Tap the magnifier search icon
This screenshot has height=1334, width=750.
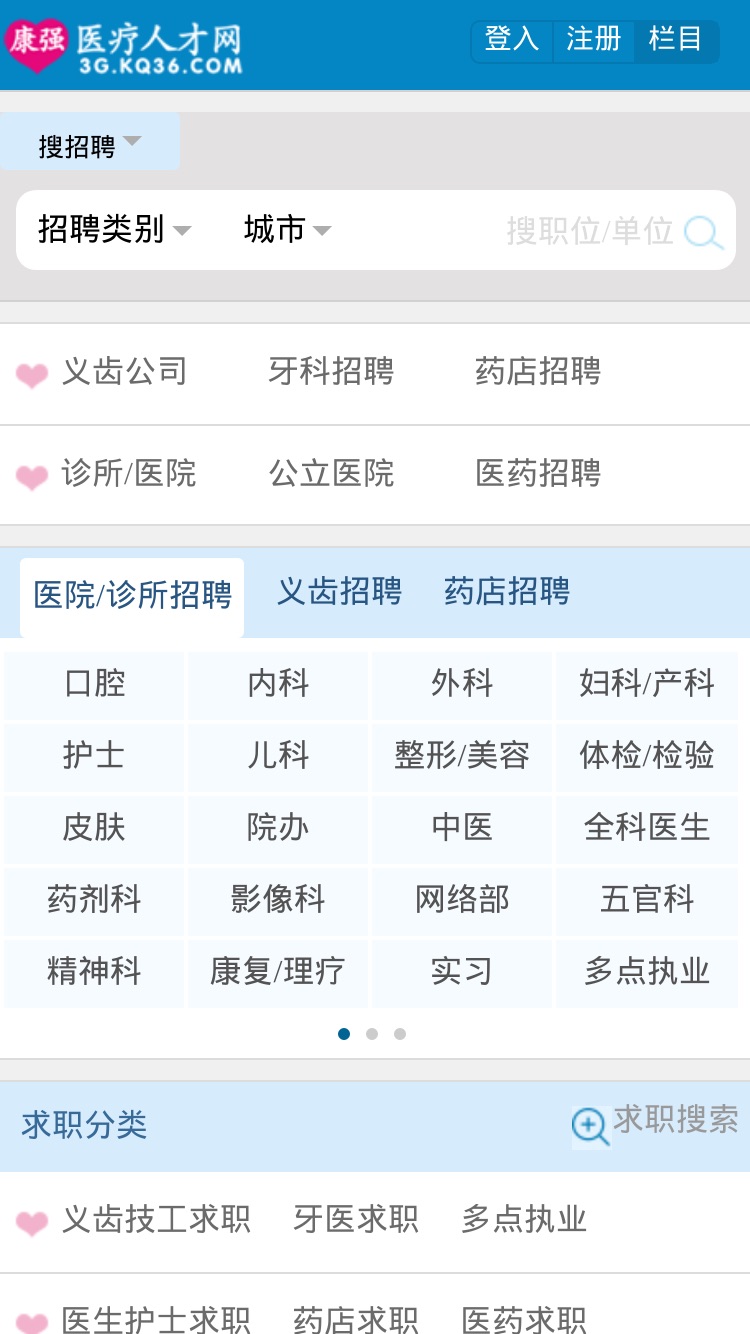tap(704, 232)
